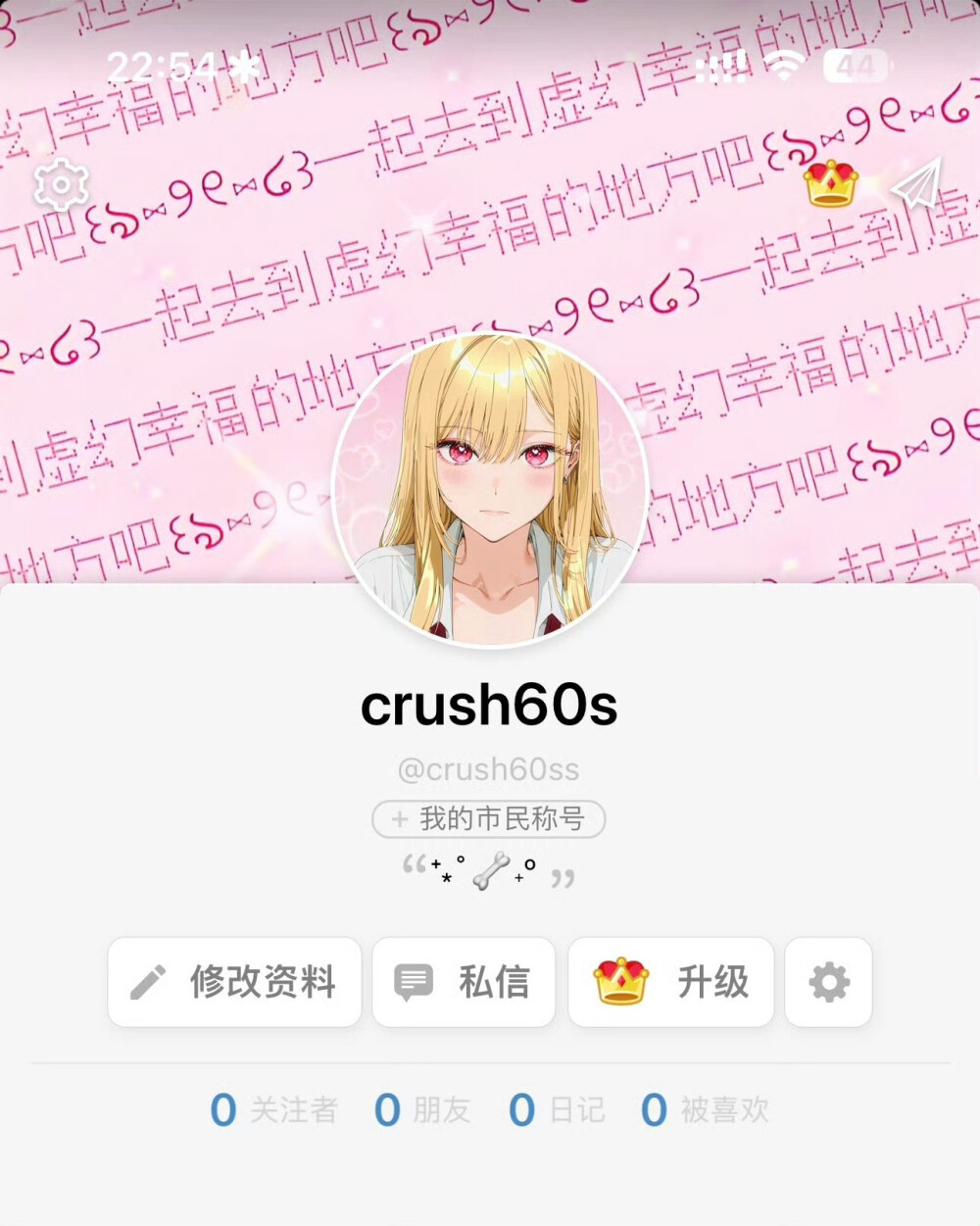Viewport: 980px width, 1226px height.
Task: Add a citizen title via 我的市民称号
Action: coord(488,820)
